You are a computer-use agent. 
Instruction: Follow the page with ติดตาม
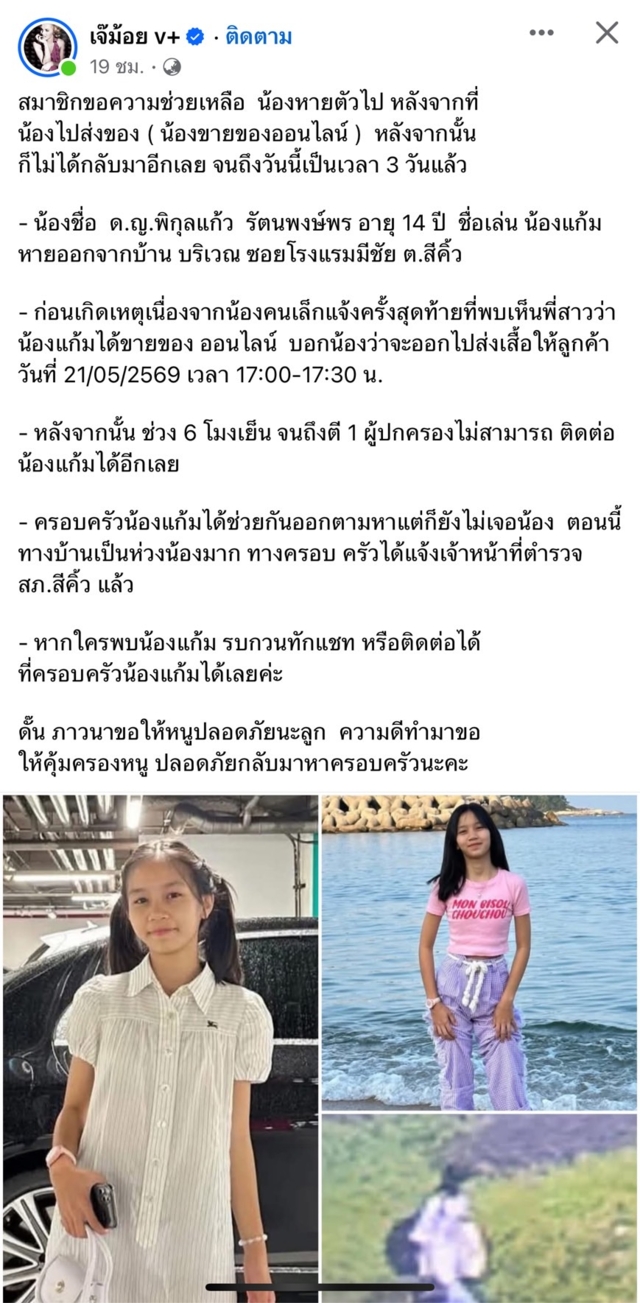(x=259, y=37)
